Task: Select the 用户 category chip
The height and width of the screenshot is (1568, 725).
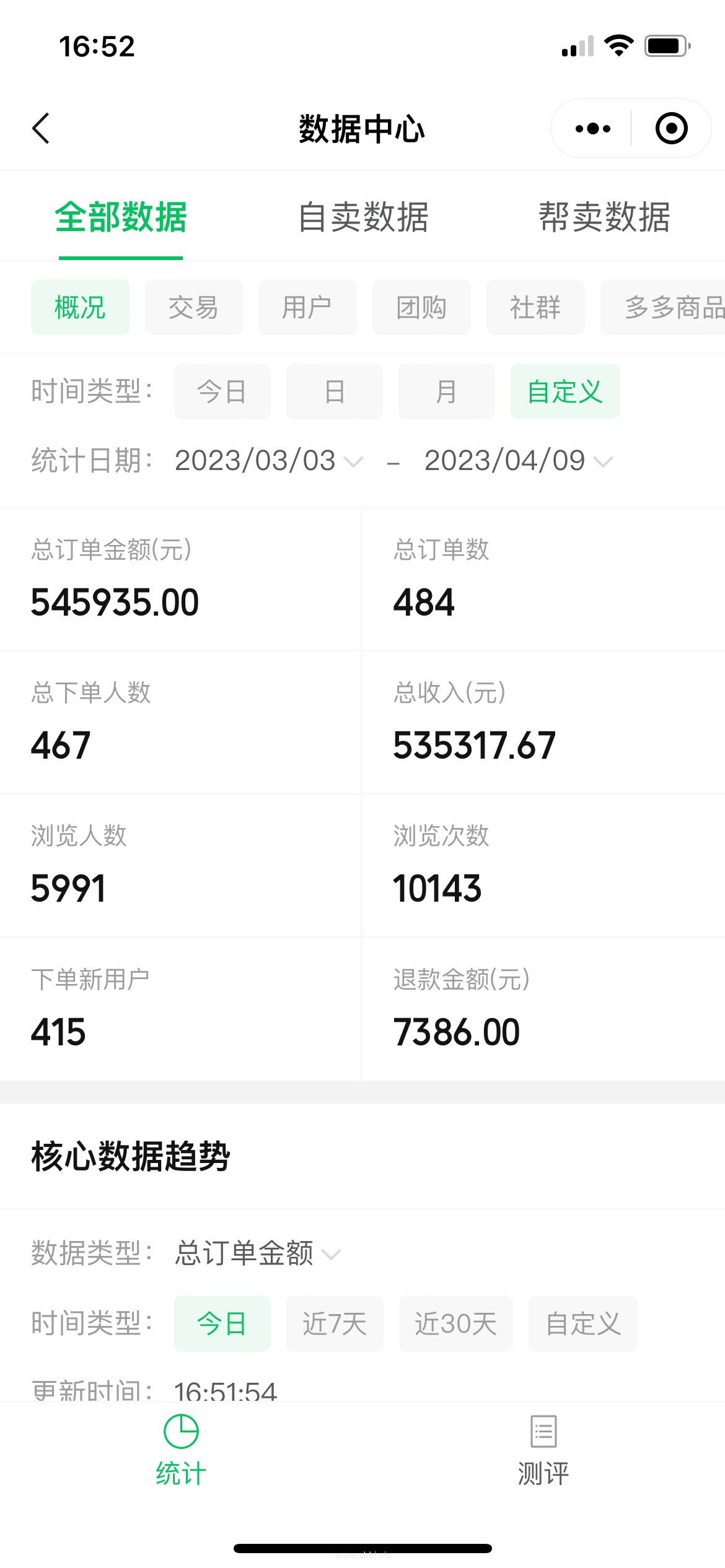Action: pos(307,307)
